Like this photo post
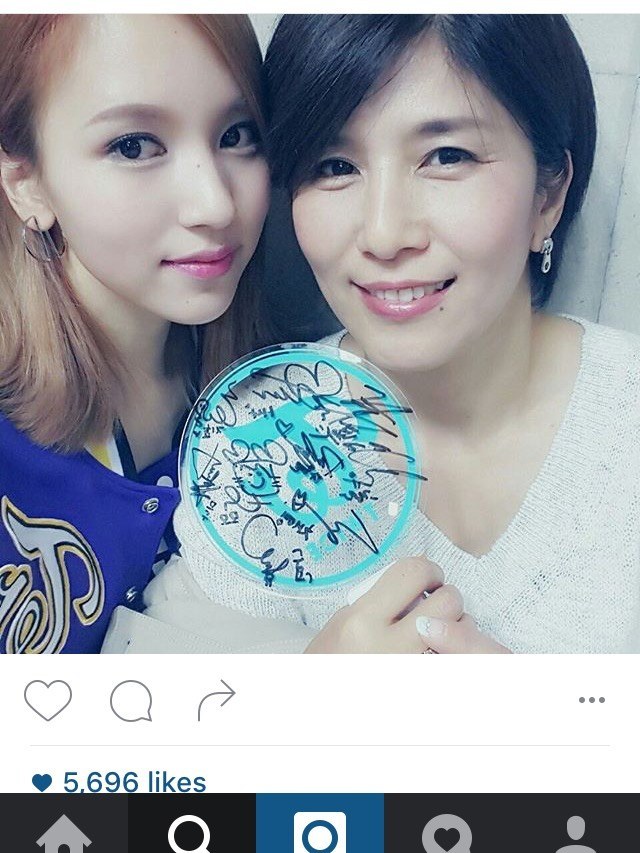 [48, 700]
